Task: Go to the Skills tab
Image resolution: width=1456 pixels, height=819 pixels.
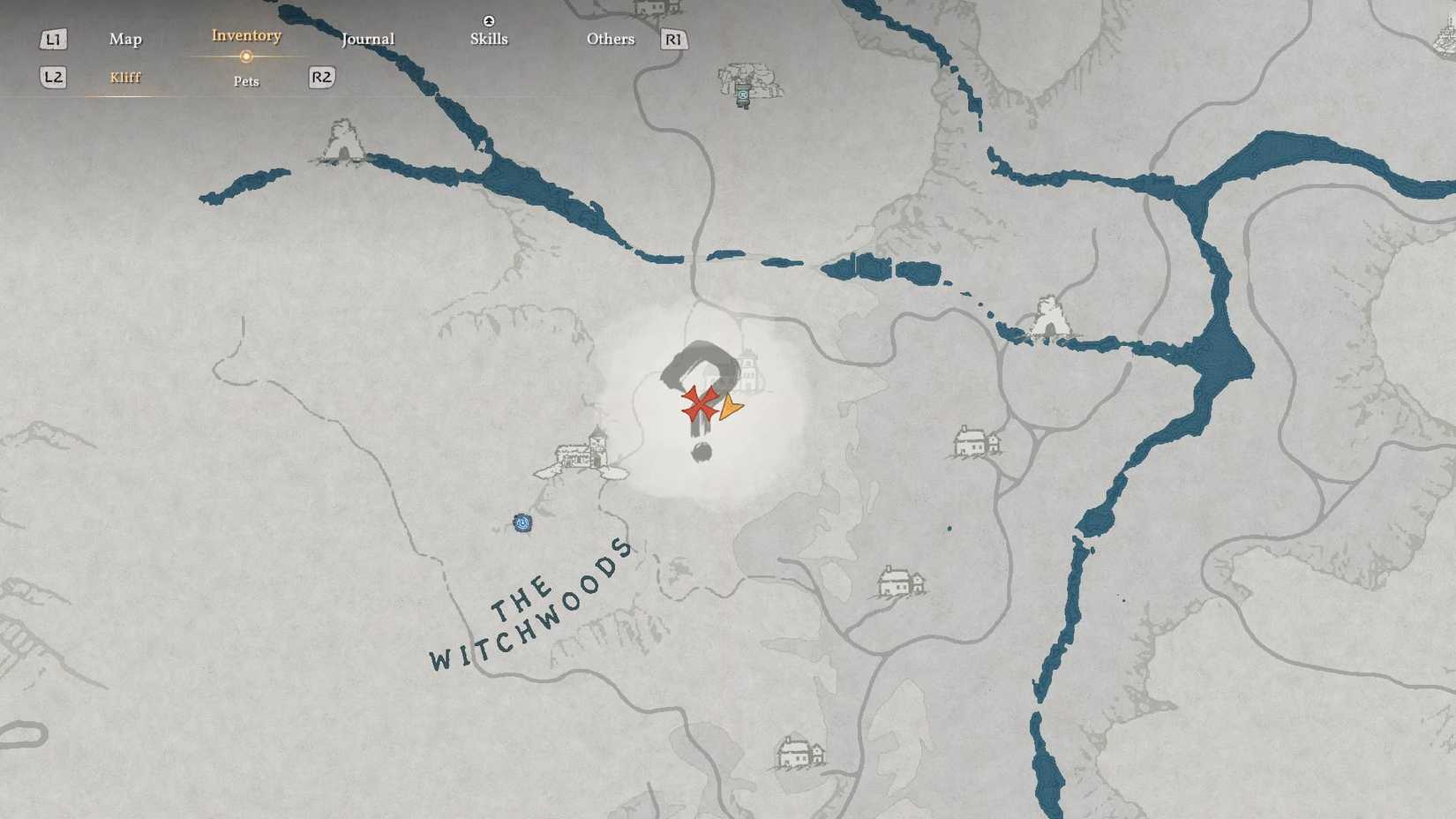Action: click(x=489, y=39)
